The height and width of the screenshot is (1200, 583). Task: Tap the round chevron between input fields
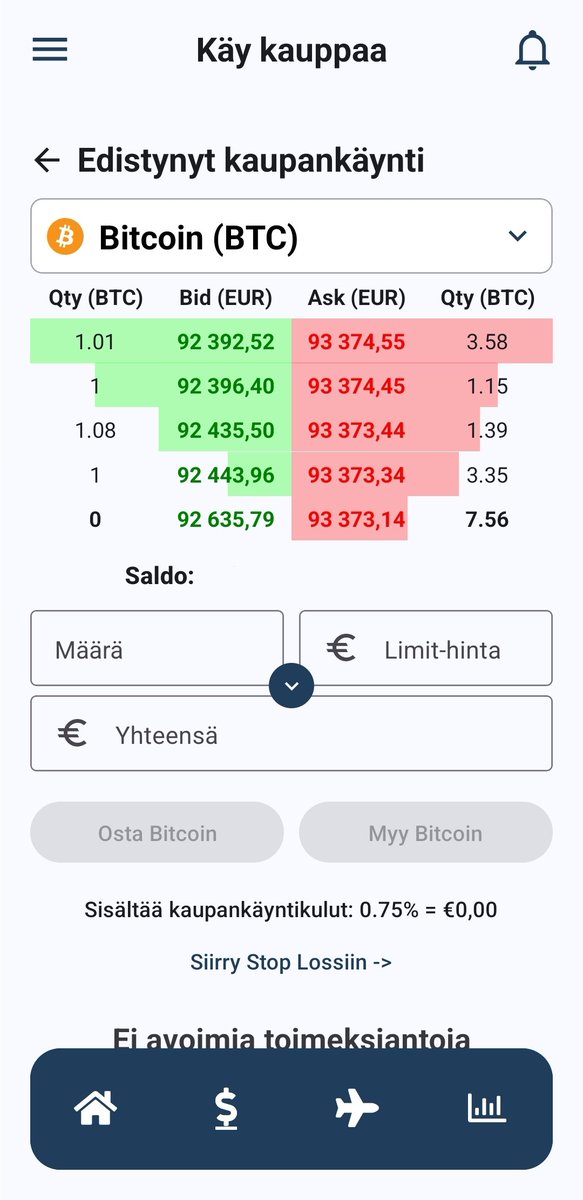coord(291,686)
